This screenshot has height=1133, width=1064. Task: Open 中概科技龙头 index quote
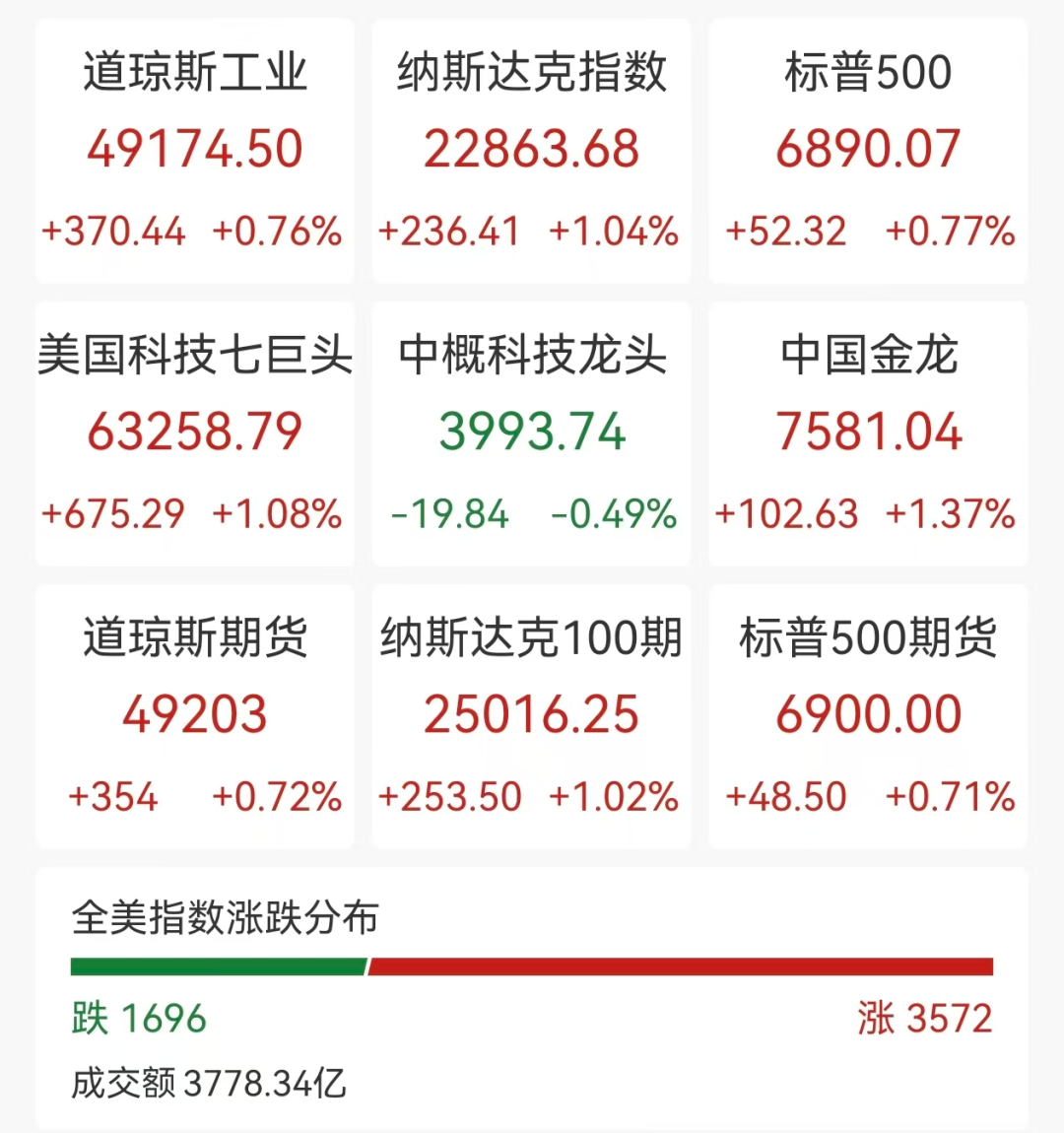[x=531, y=433]
